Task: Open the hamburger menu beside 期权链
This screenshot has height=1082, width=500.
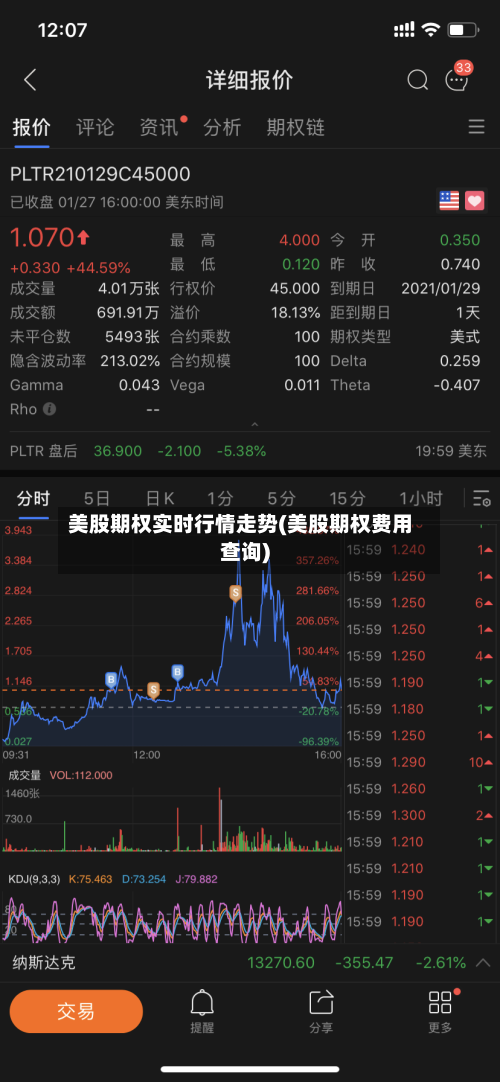Action: pos(477,127)
